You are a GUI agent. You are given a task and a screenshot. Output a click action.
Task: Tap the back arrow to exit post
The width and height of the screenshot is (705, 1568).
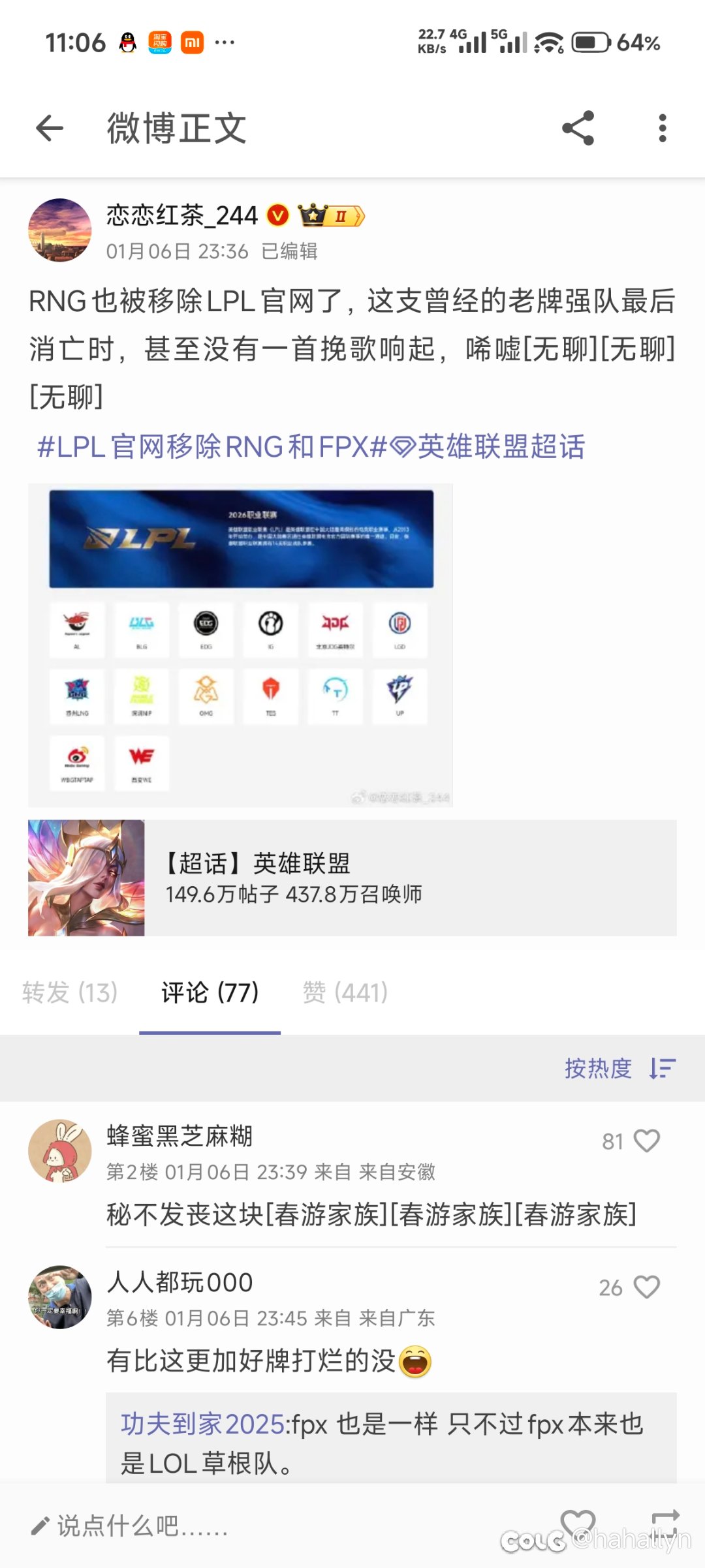pos(49,128)
